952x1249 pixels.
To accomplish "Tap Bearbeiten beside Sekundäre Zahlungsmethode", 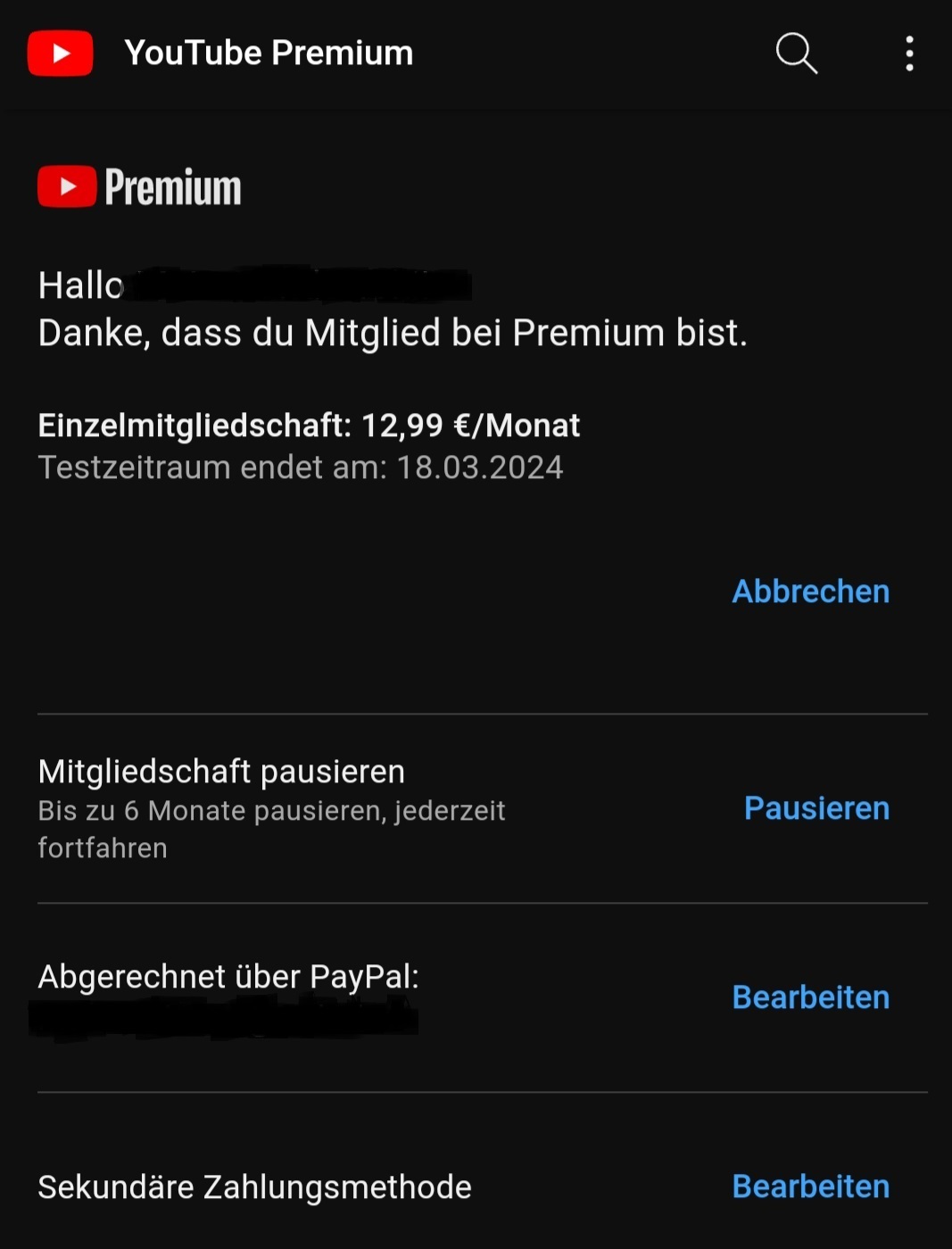I will 810,1187.
